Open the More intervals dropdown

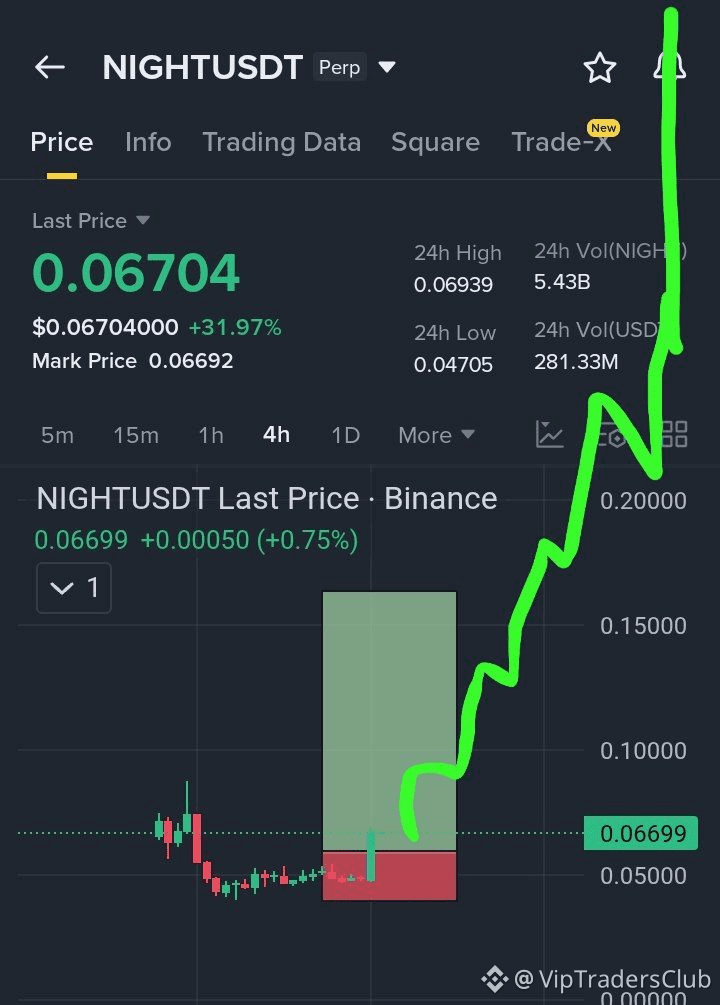click(x=437, y=435)
